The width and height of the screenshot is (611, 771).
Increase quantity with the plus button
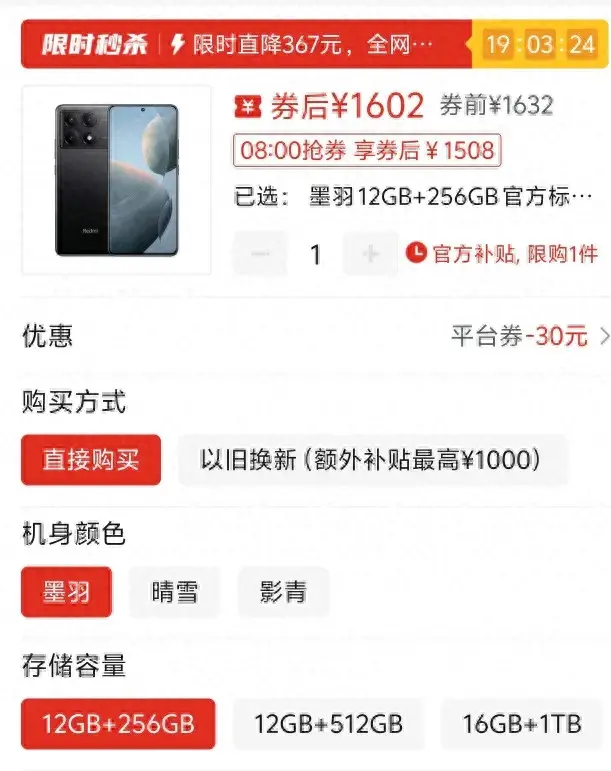click(370, 254)
